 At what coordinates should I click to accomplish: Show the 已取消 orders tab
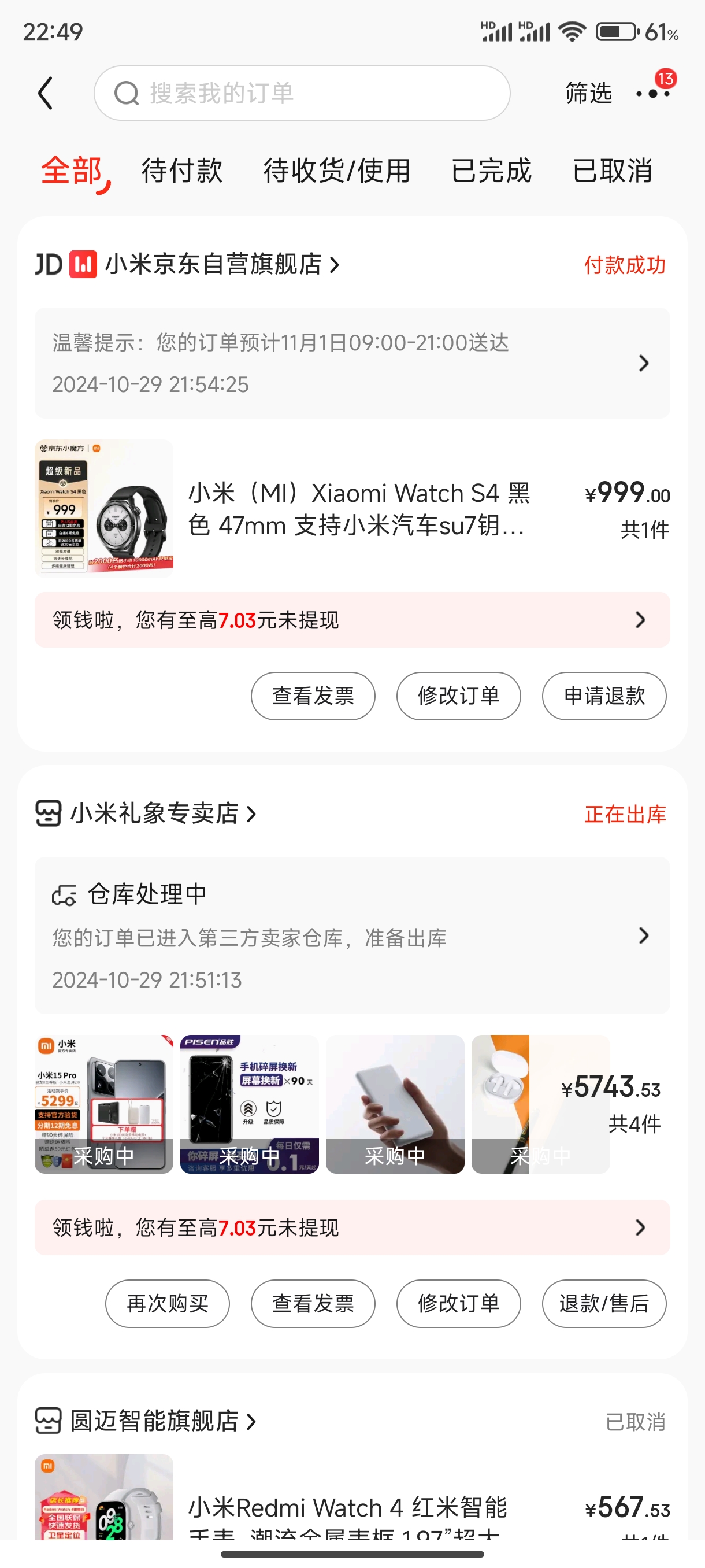612,171
